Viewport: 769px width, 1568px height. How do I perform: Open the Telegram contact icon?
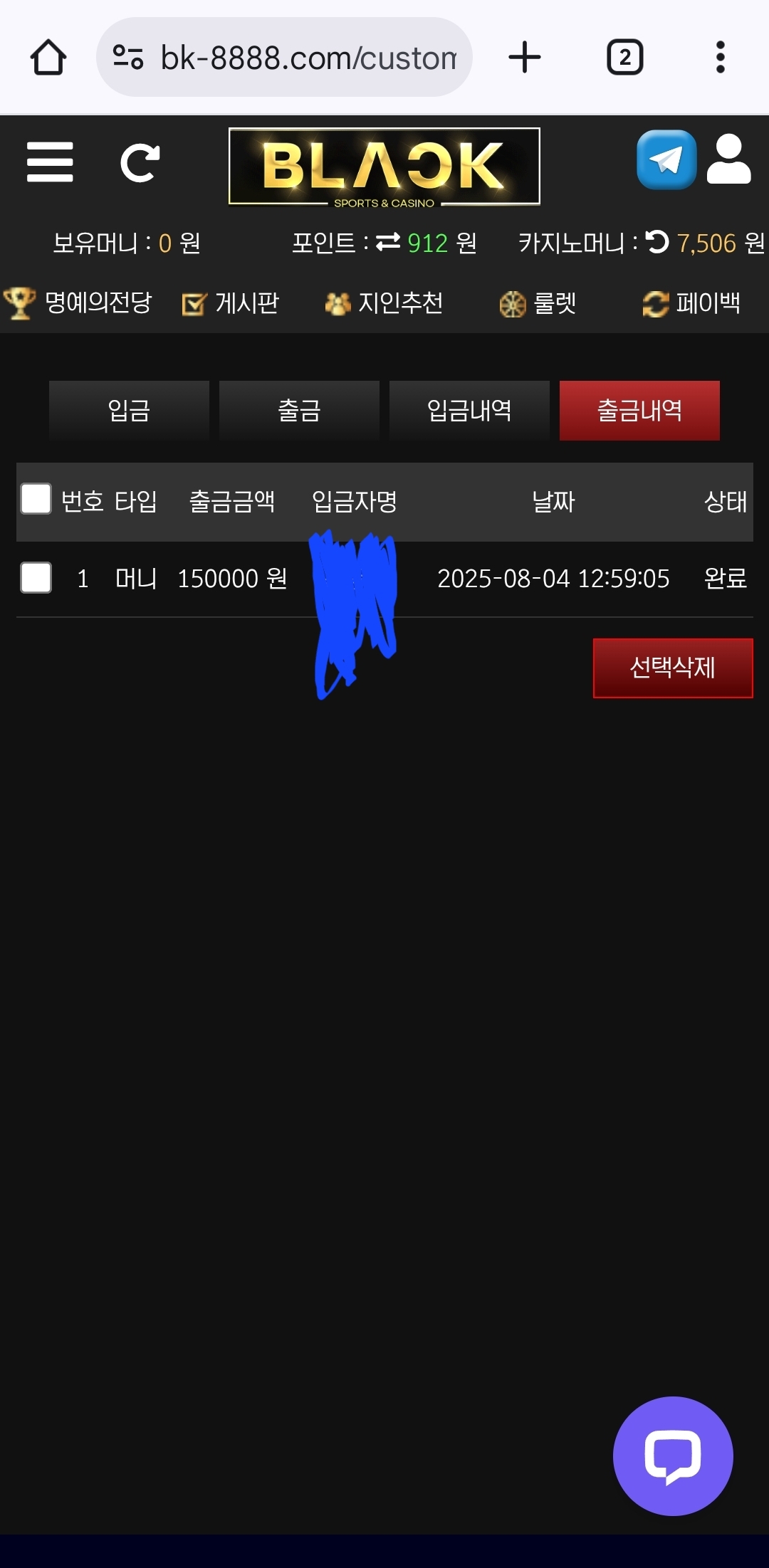point(666,160)
